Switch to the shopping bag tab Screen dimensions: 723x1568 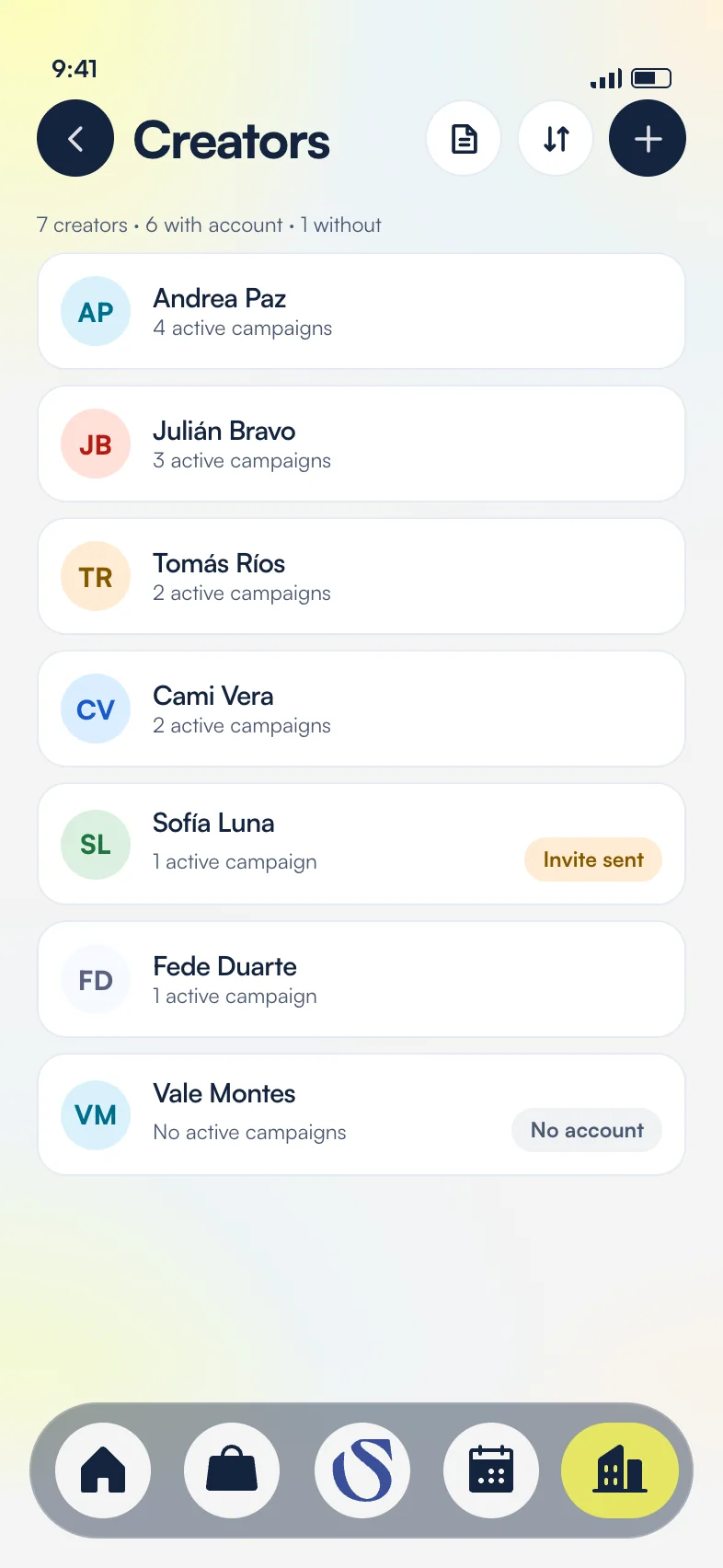point(232,1470)
